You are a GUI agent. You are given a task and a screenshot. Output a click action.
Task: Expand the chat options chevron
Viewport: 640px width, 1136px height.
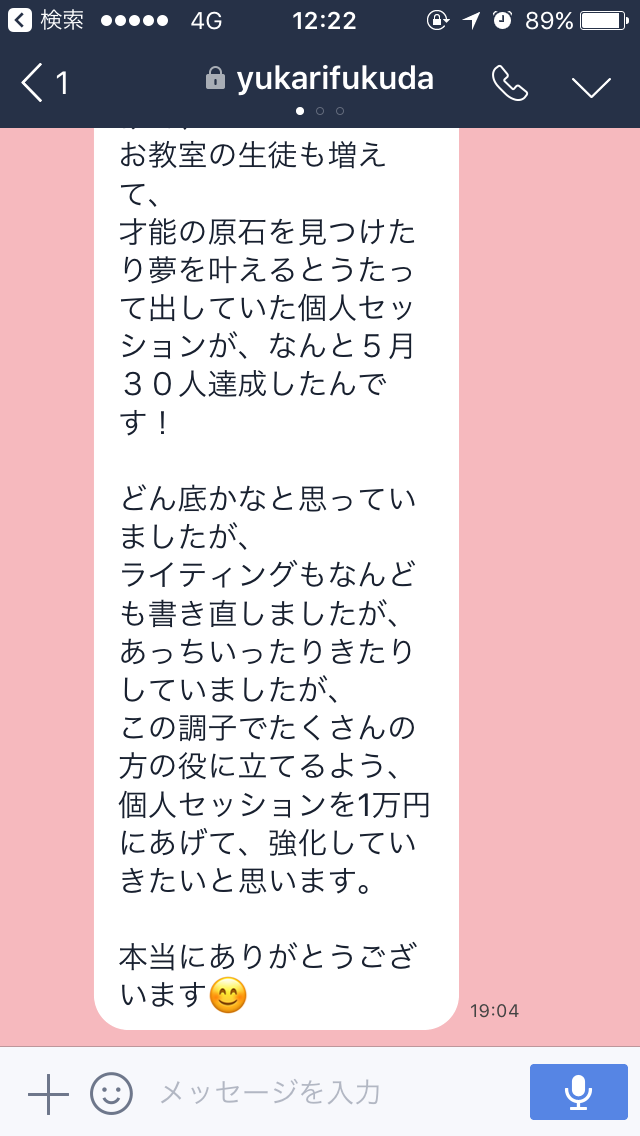click(591, 85)
